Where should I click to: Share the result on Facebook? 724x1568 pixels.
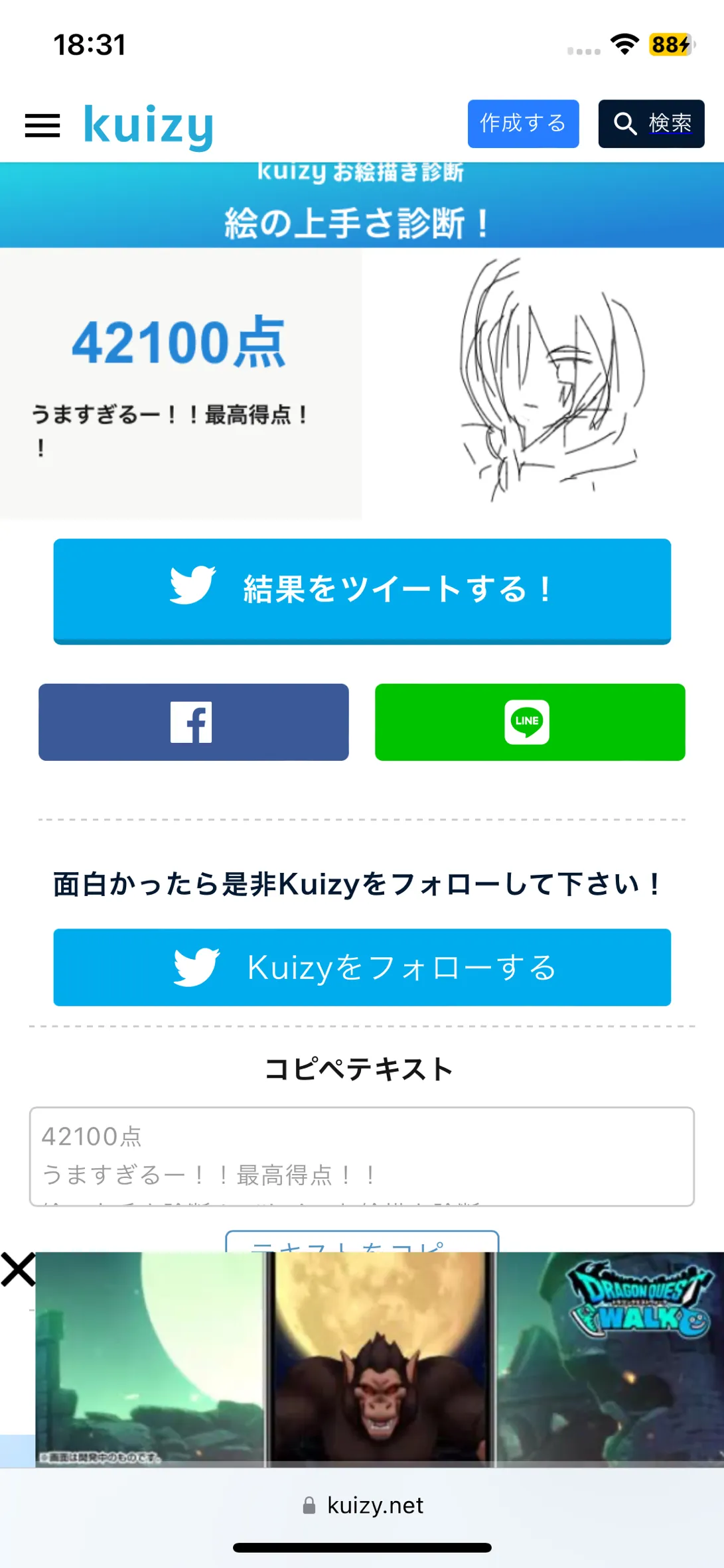[194, 722]
